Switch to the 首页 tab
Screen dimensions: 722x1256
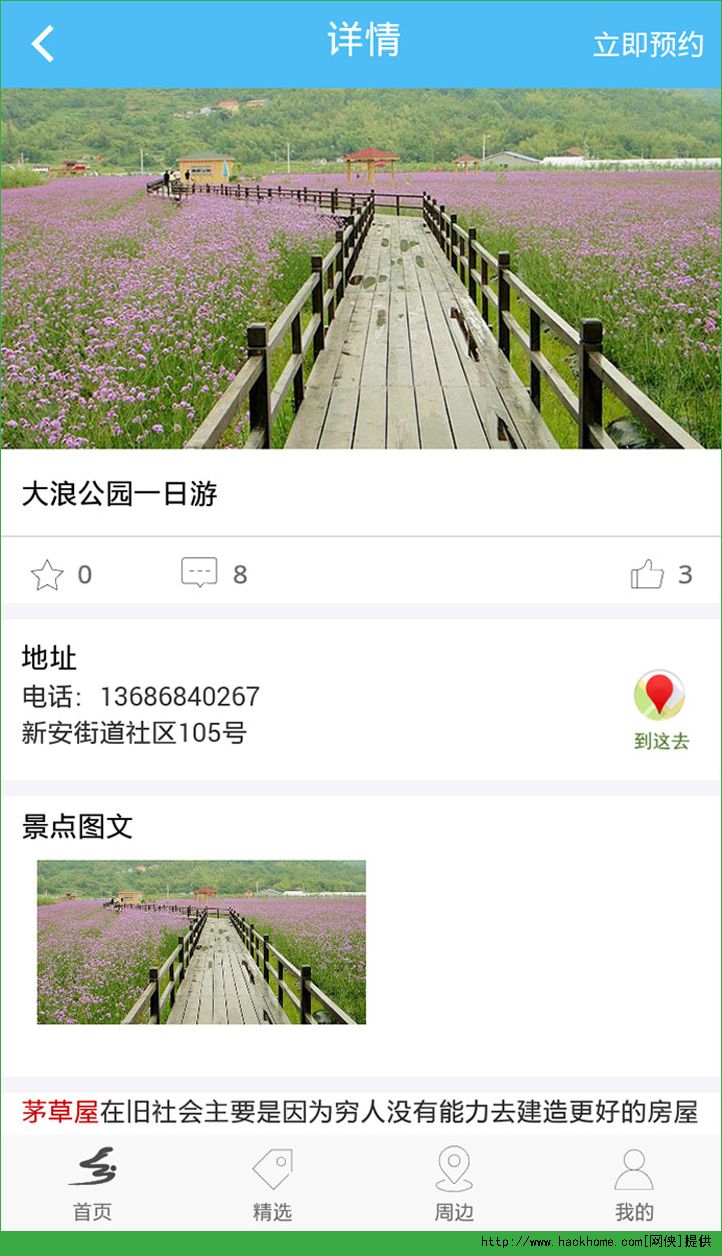92,1183
